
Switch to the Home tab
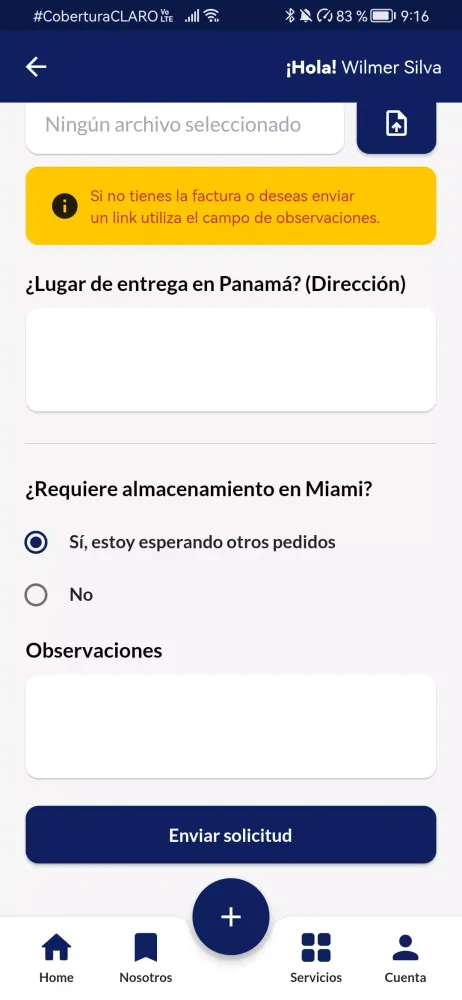[x=56, y=958]
